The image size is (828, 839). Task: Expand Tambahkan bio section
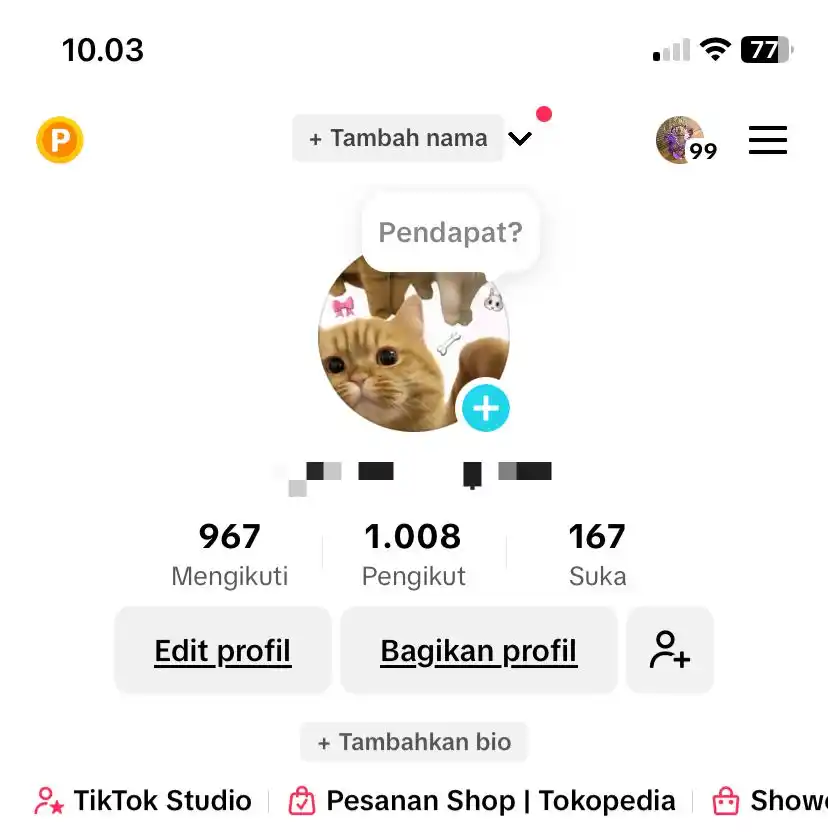413,742
